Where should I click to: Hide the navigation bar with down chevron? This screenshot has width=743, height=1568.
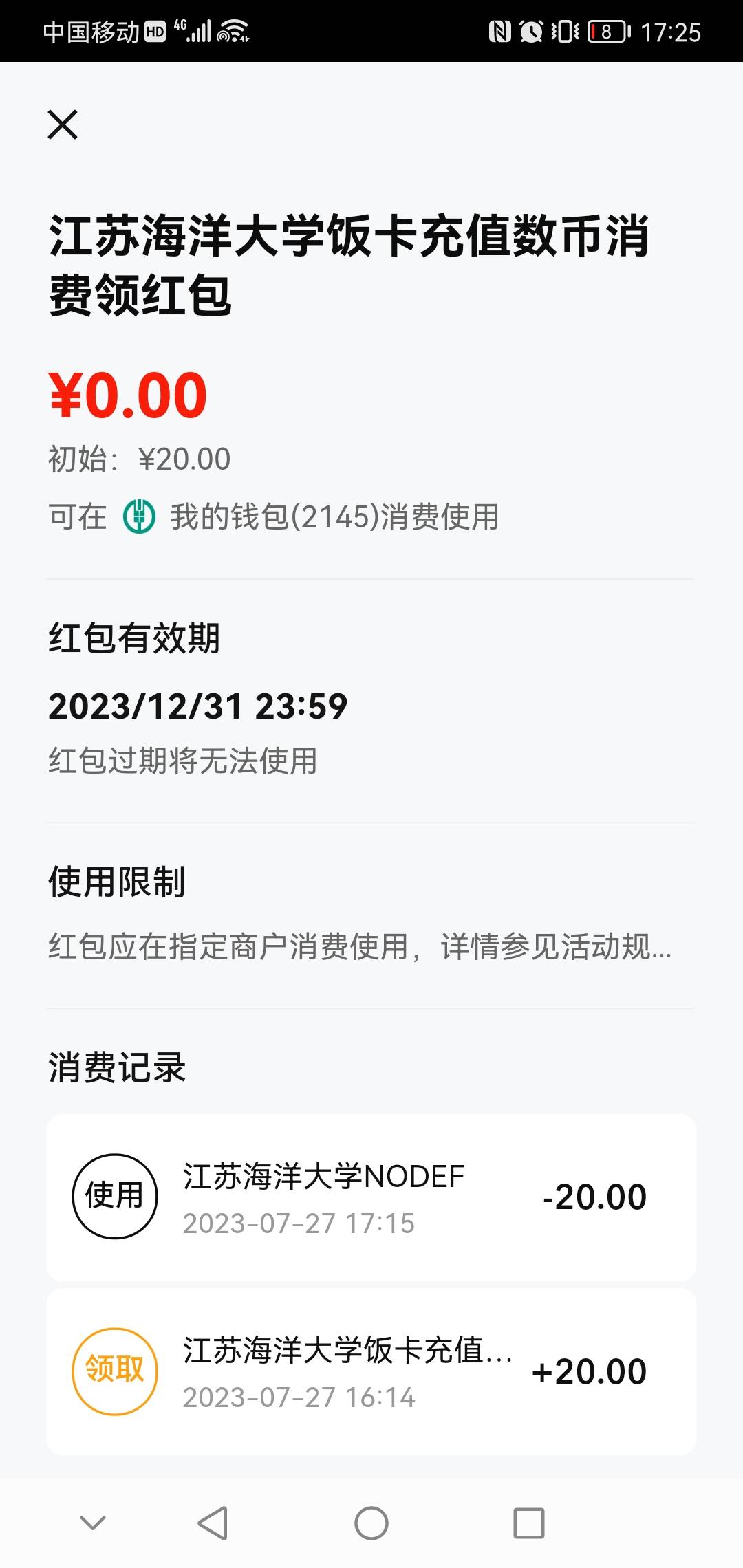[93, 1523]
